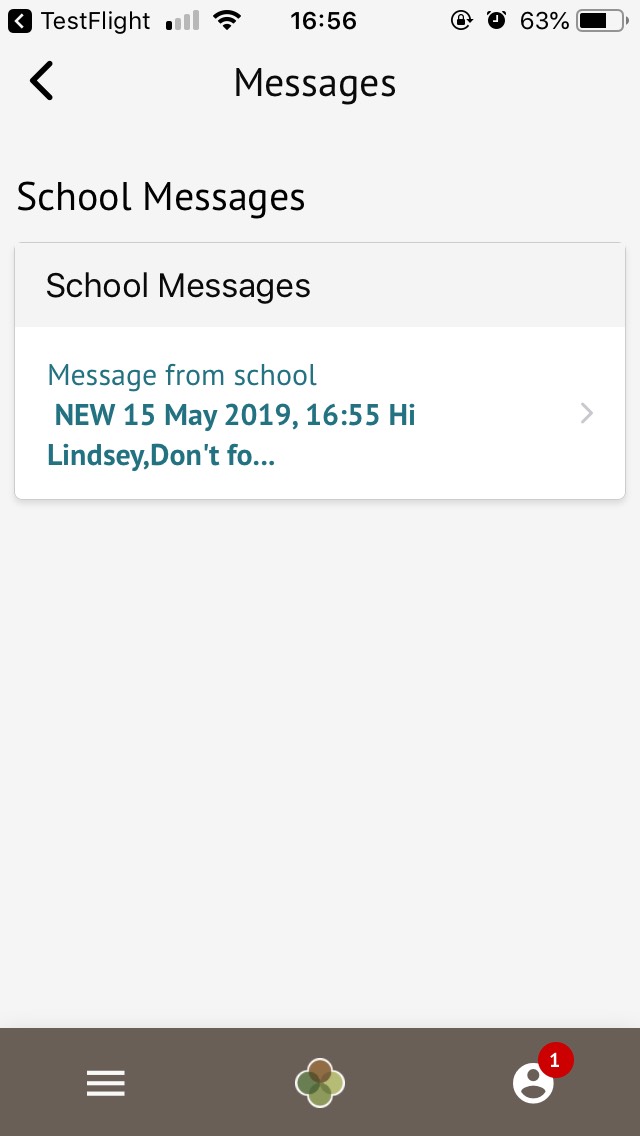Go back from the Messages screen
This screenshot has width=640, height=1136.
point(42,82)
